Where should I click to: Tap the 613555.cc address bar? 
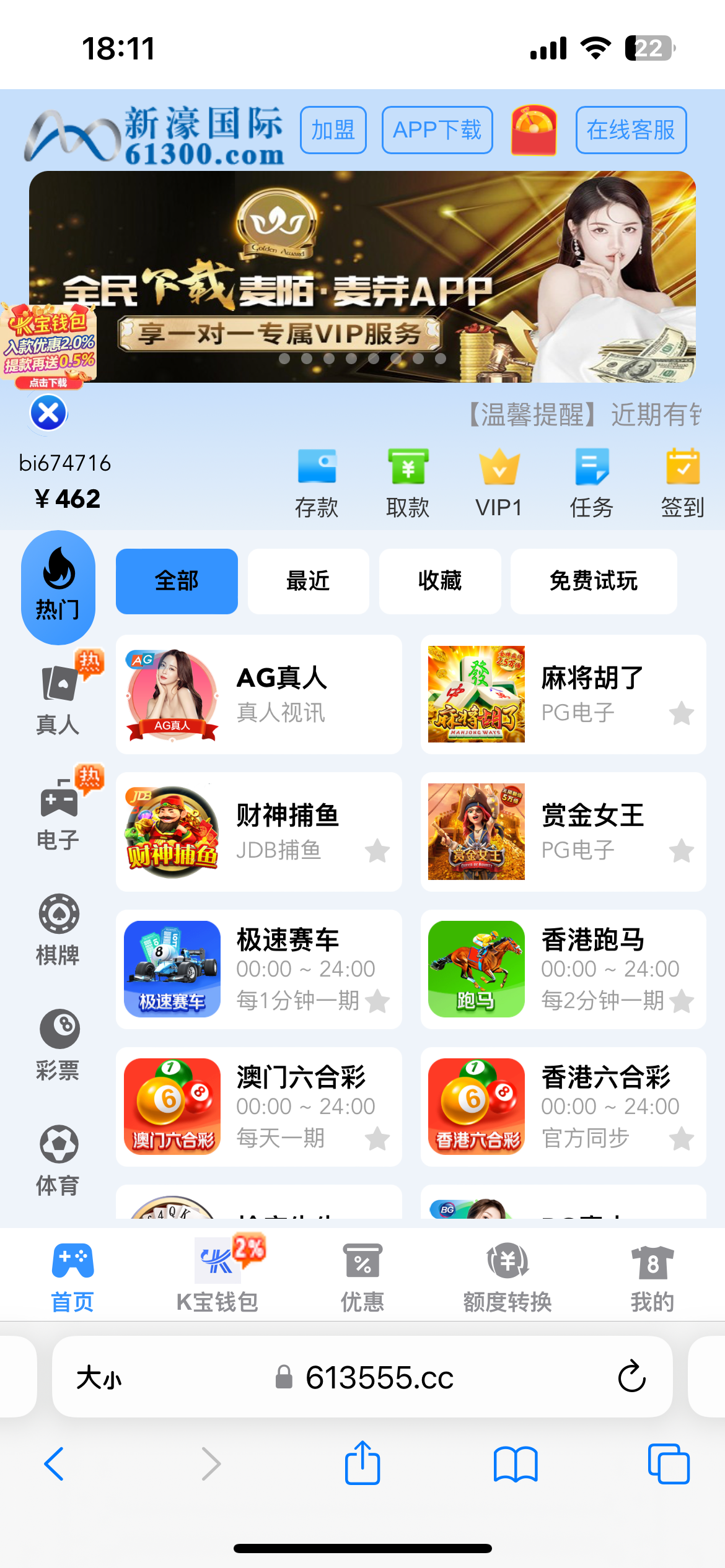379,1377
